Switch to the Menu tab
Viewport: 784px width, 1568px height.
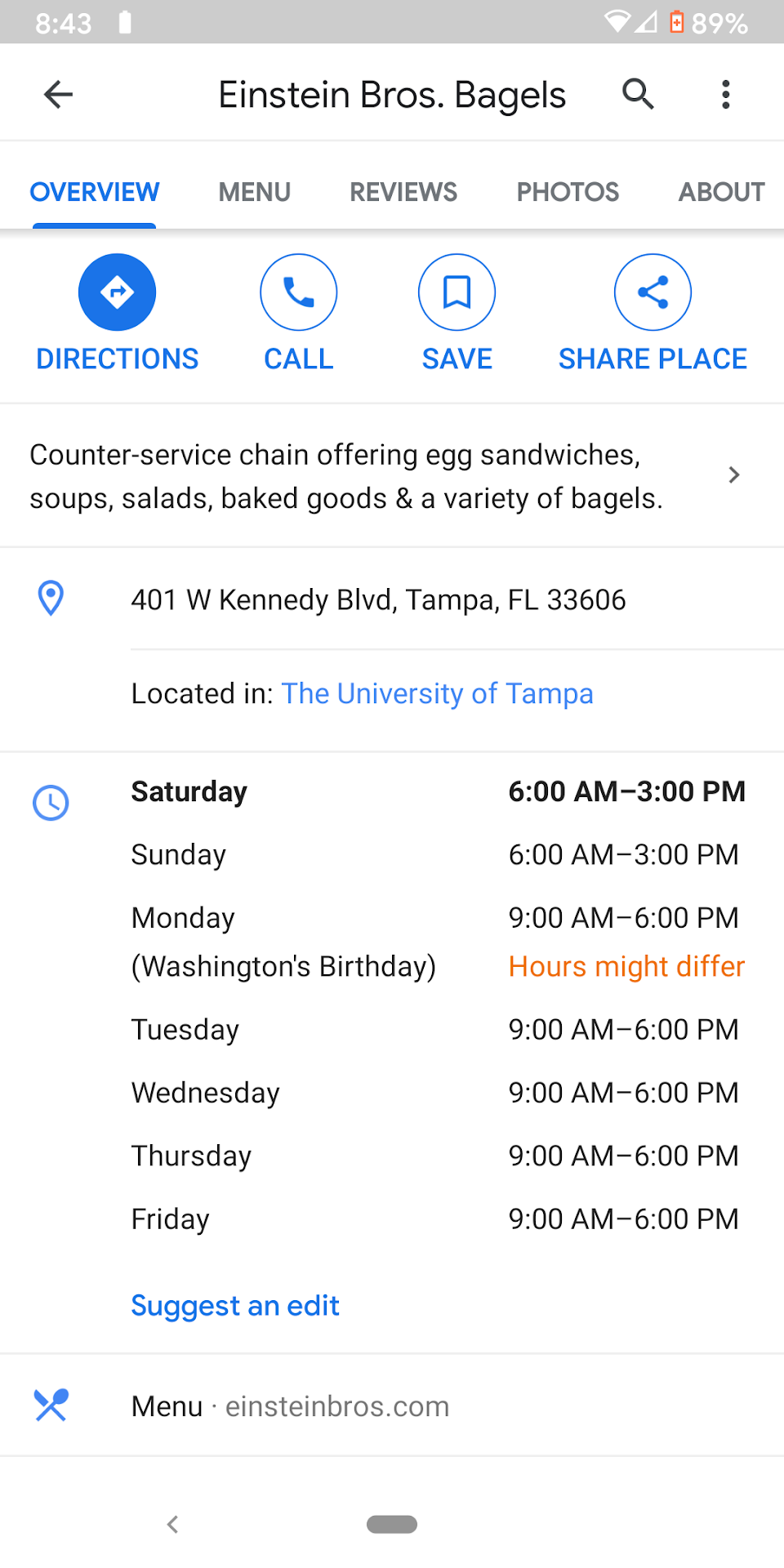pos(254,192)
